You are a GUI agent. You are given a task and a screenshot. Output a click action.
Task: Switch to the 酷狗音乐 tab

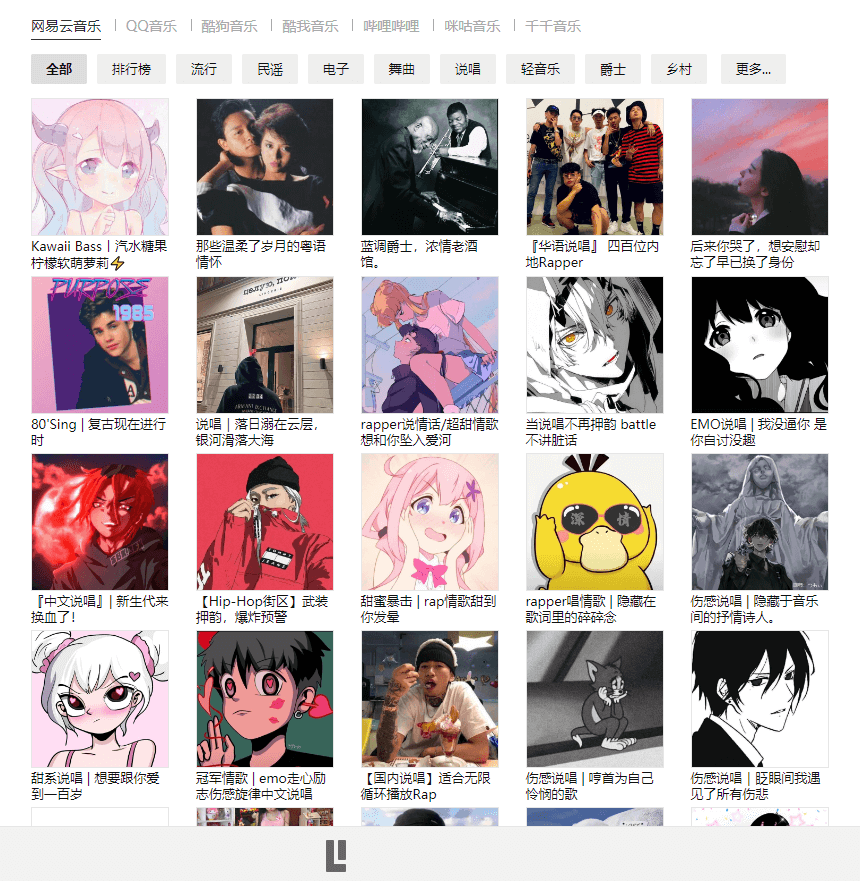point(229,26)
